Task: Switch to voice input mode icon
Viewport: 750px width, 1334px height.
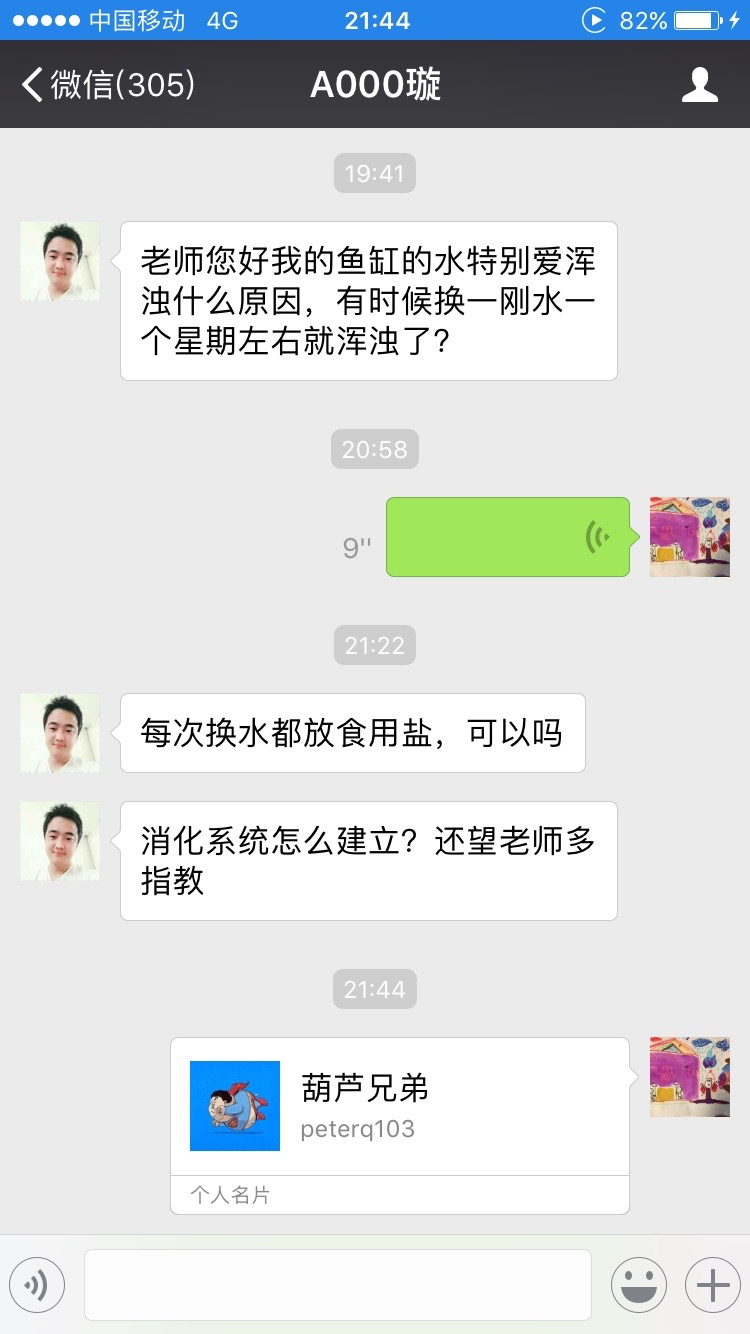Action: coord(37,1284)
